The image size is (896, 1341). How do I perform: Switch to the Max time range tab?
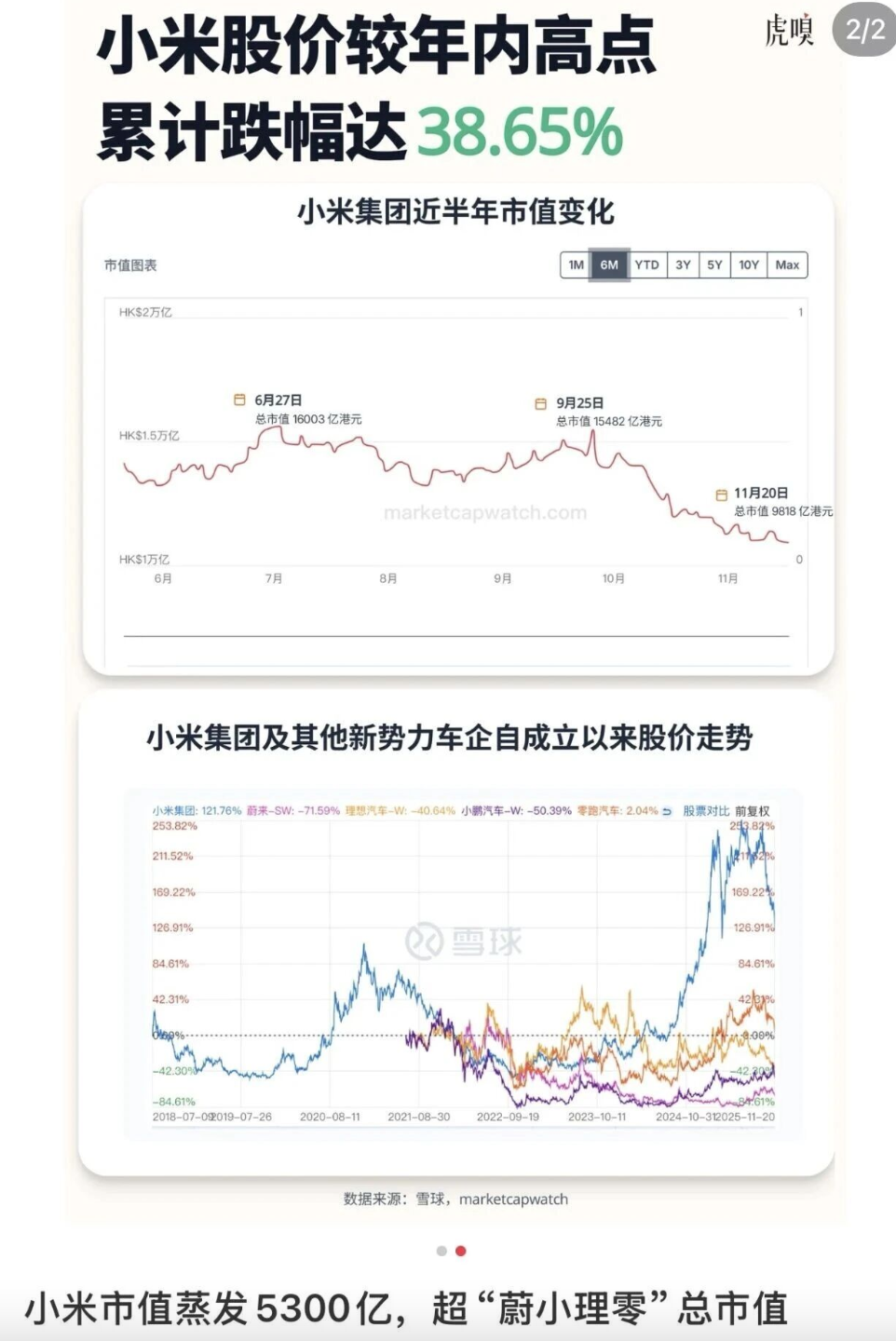point(788,265)
